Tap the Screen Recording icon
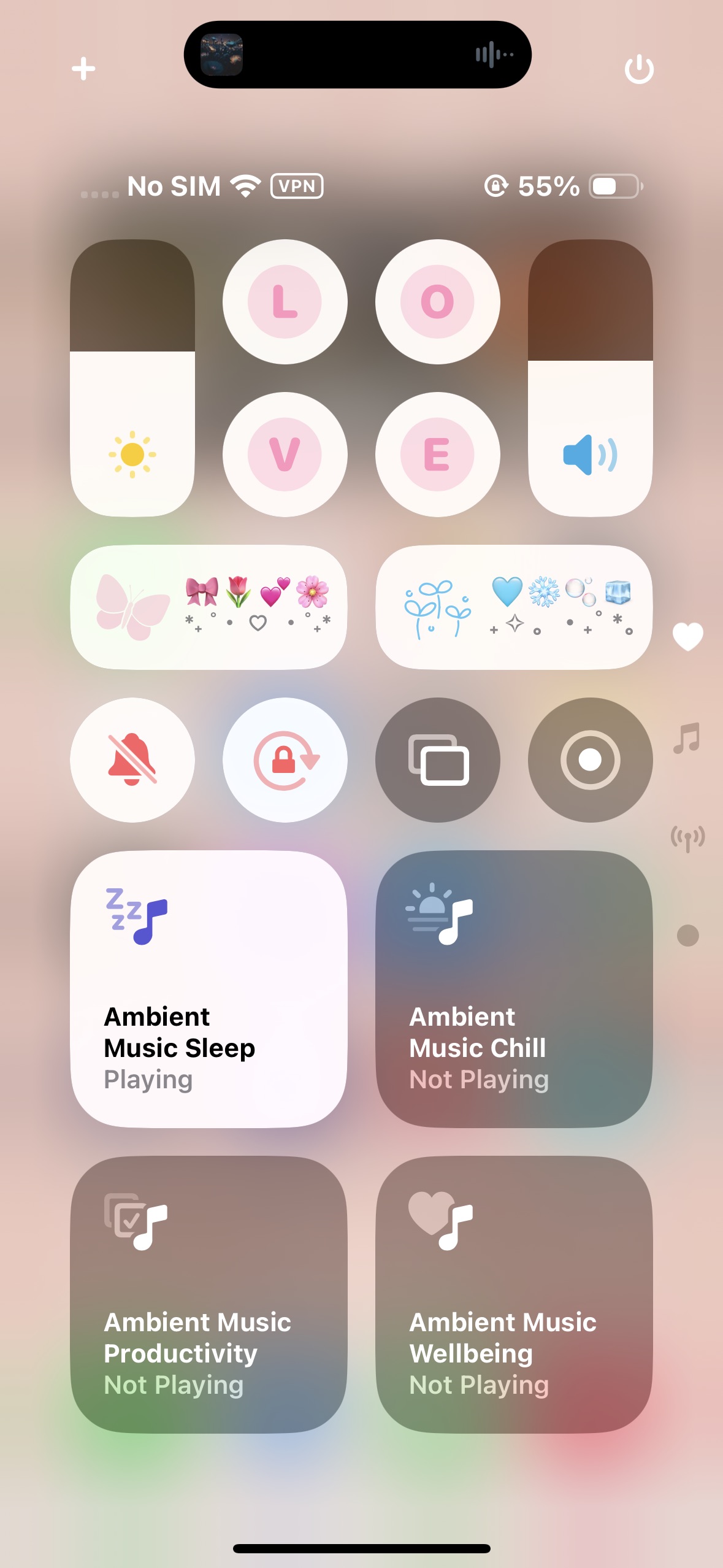The height and width of the screenshot is (1568, 723). [x=590, y=759]
